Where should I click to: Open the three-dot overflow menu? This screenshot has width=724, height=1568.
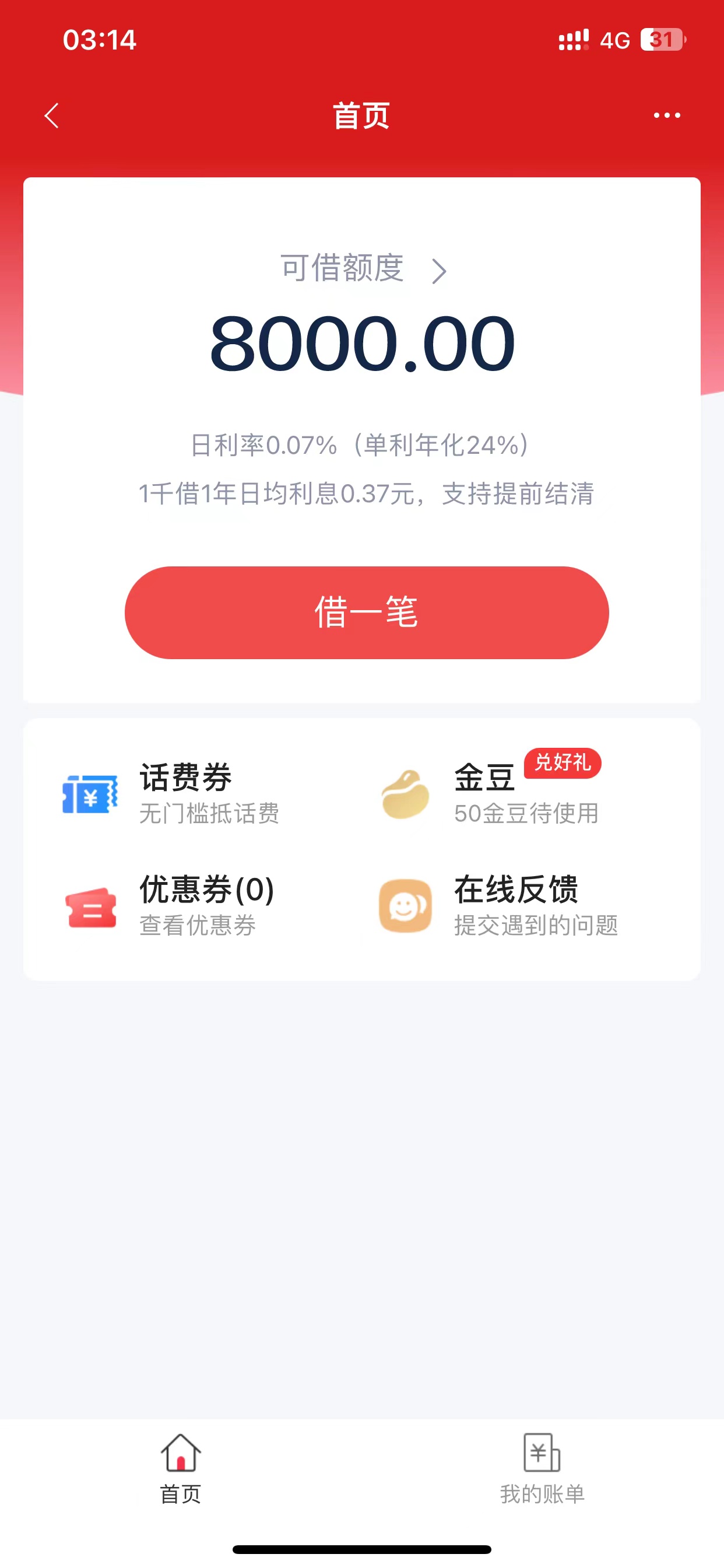click(x=667, y=115)
